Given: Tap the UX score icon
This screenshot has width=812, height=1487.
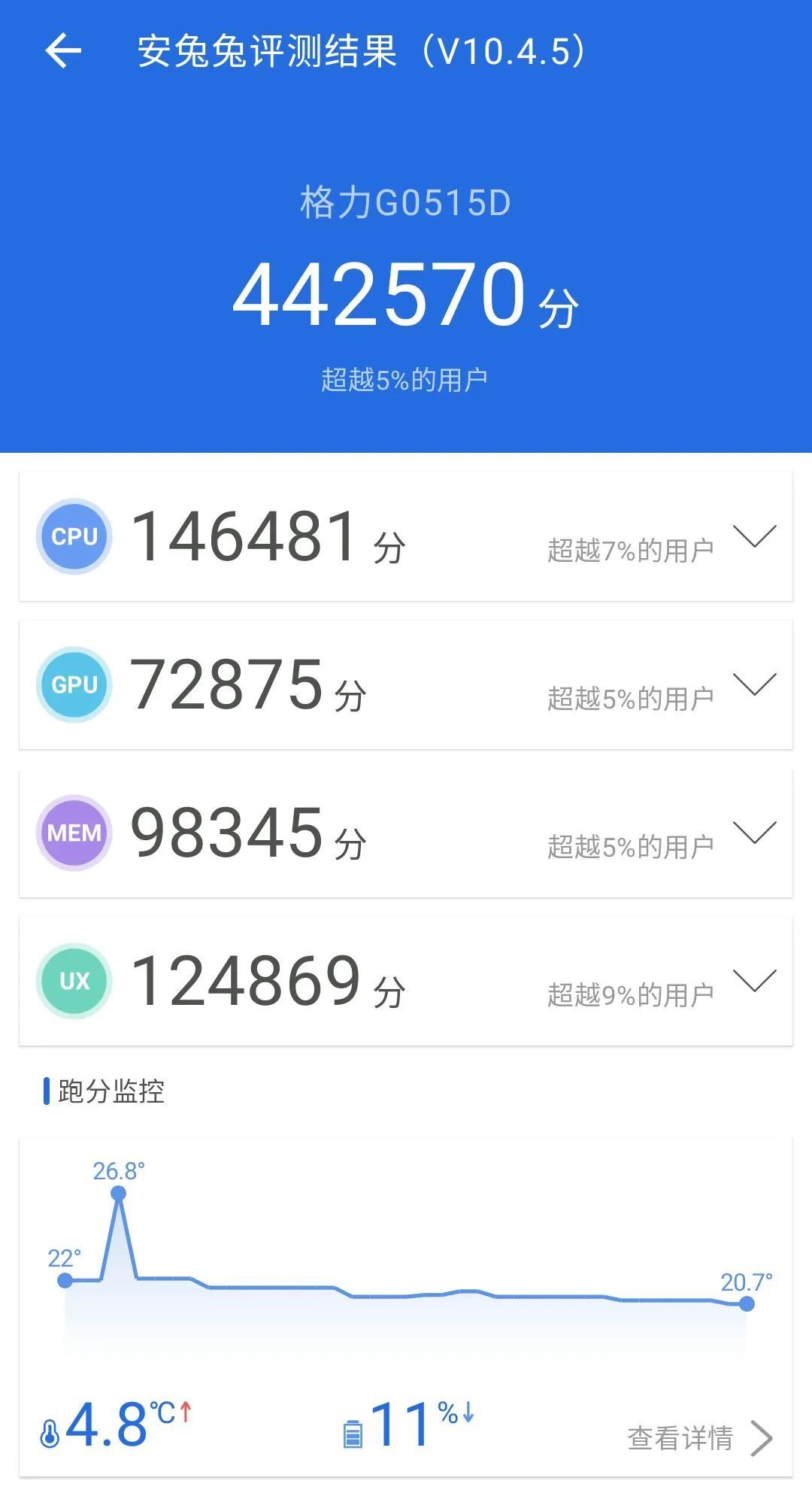Looking at the screenshot, I should pyautogui.click(x=73, y=981).
